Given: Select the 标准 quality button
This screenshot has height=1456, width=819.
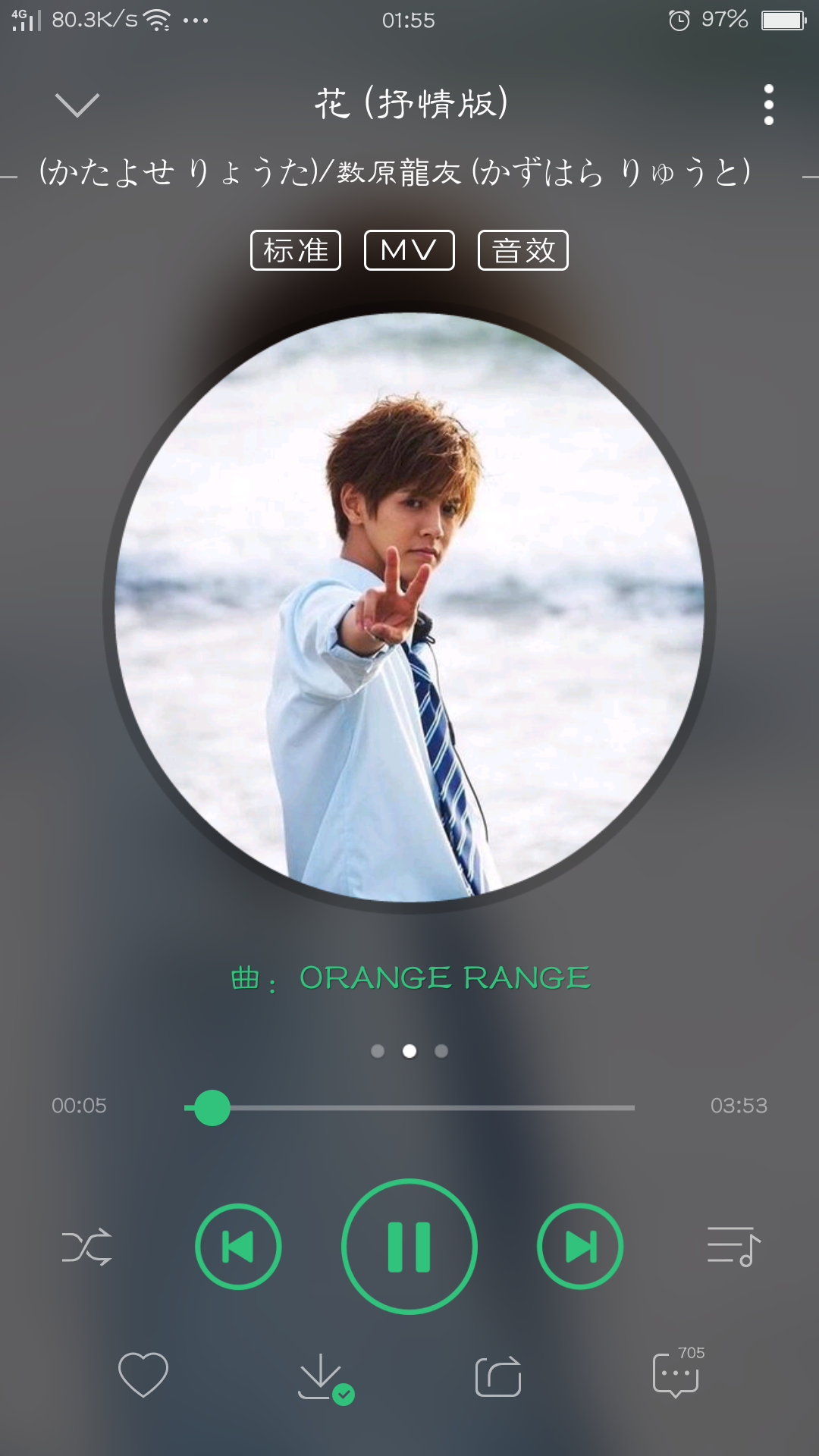Looking at the screenshot, I should coord(296,250).
